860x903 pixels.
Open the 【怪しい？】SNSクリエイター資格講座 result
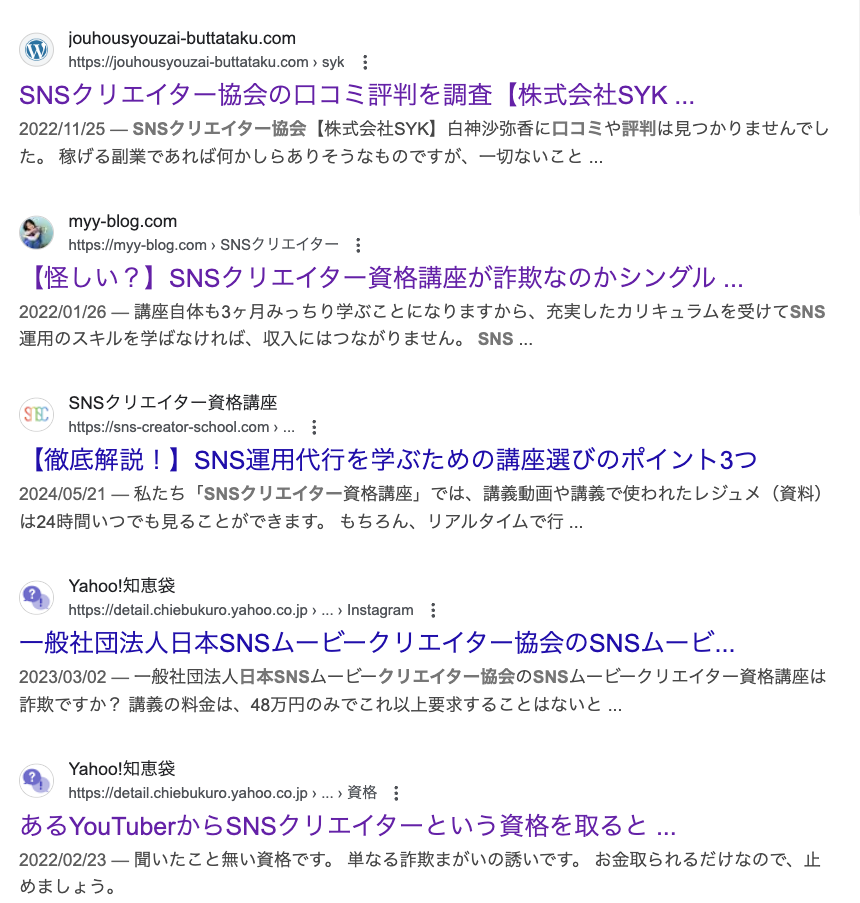click(x=380, y=277)
